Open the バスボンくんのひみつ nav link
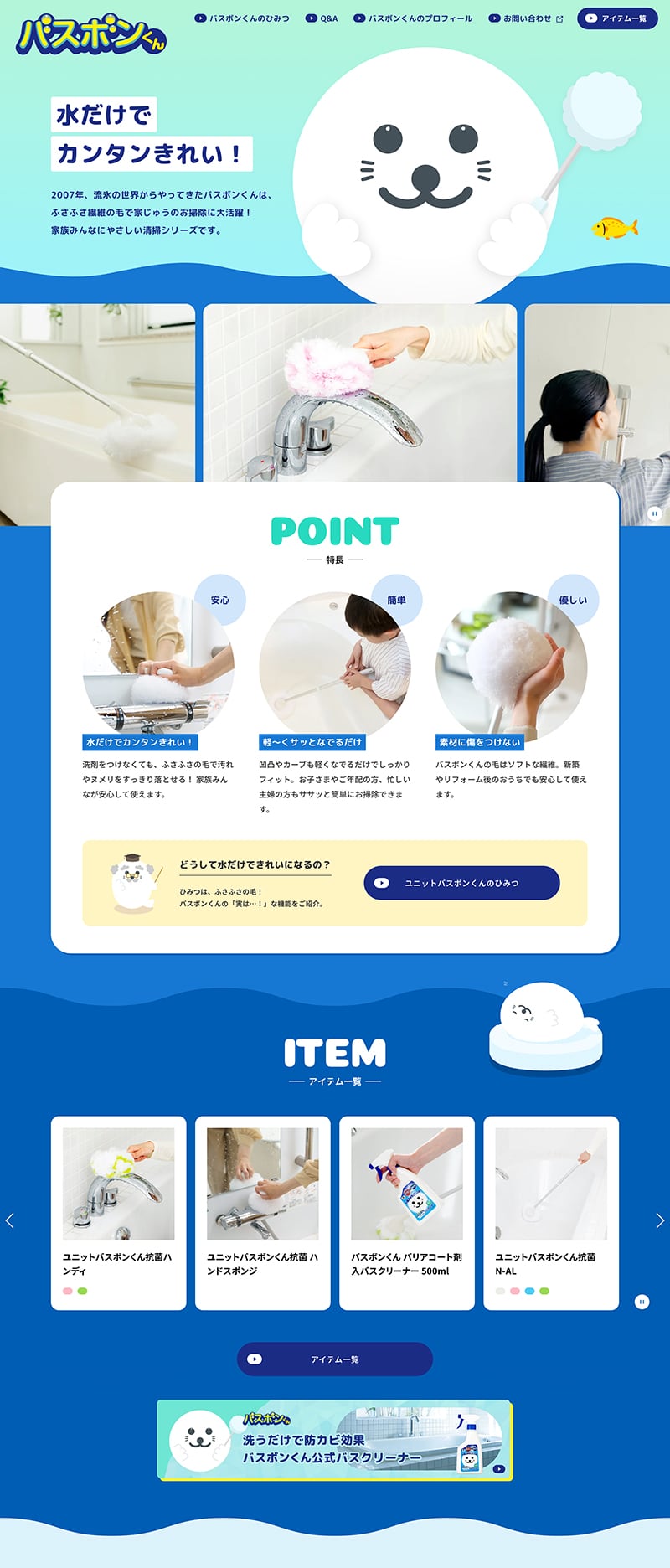This screenshot has height=1568, width=670. pyautogui.click(x=242, y=18)
